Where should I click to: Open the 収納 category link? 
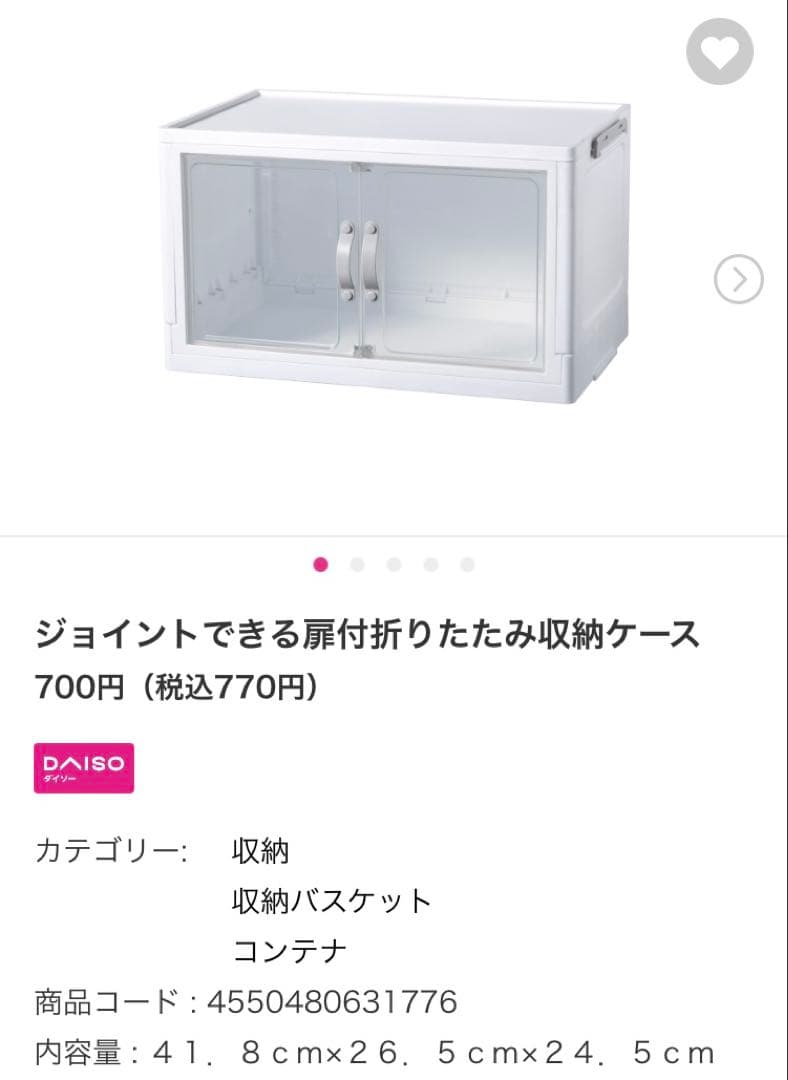259,851
